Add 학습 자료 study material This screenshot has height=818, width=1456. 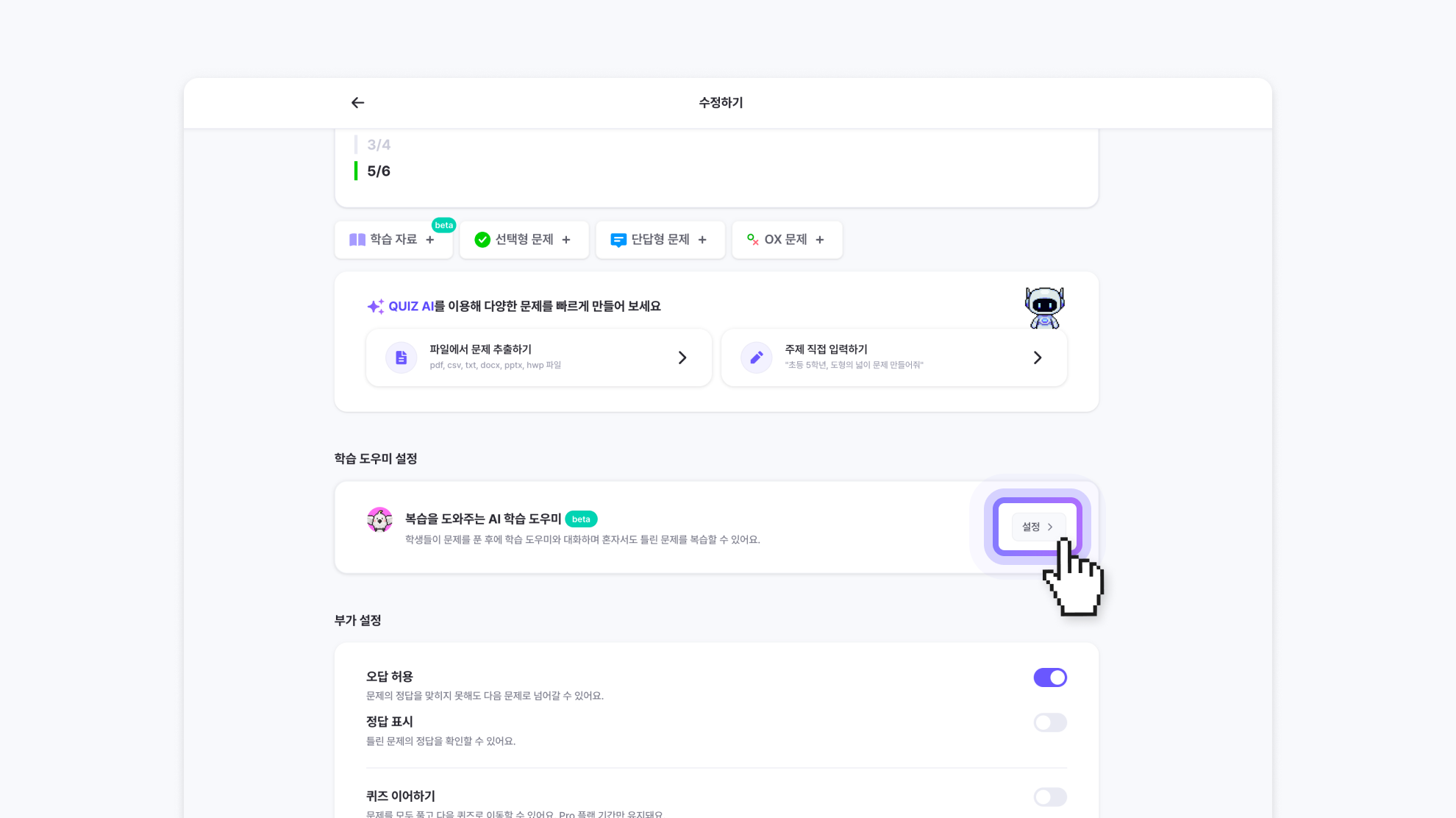click(x=393, y=240)
